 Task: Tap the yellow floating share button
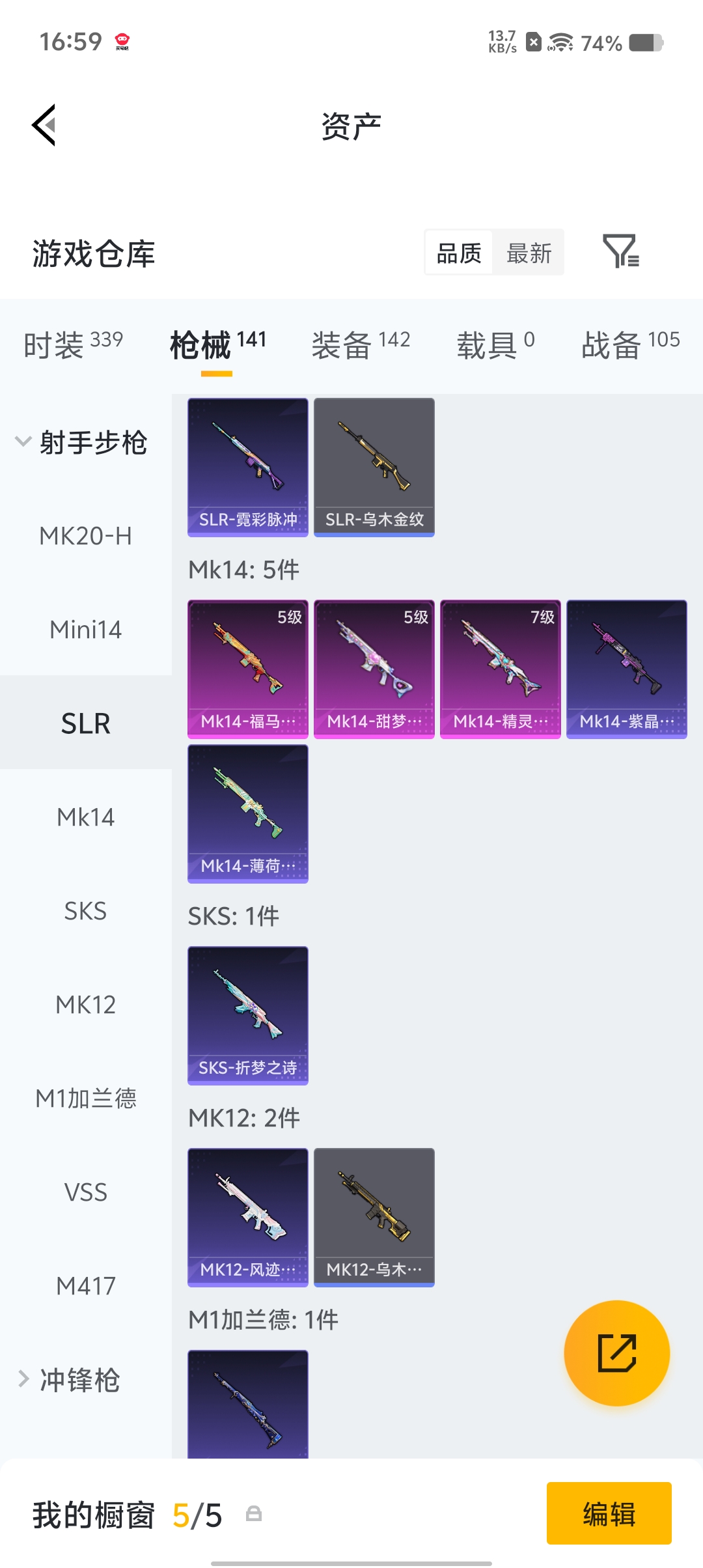(x=616, y=1353)
